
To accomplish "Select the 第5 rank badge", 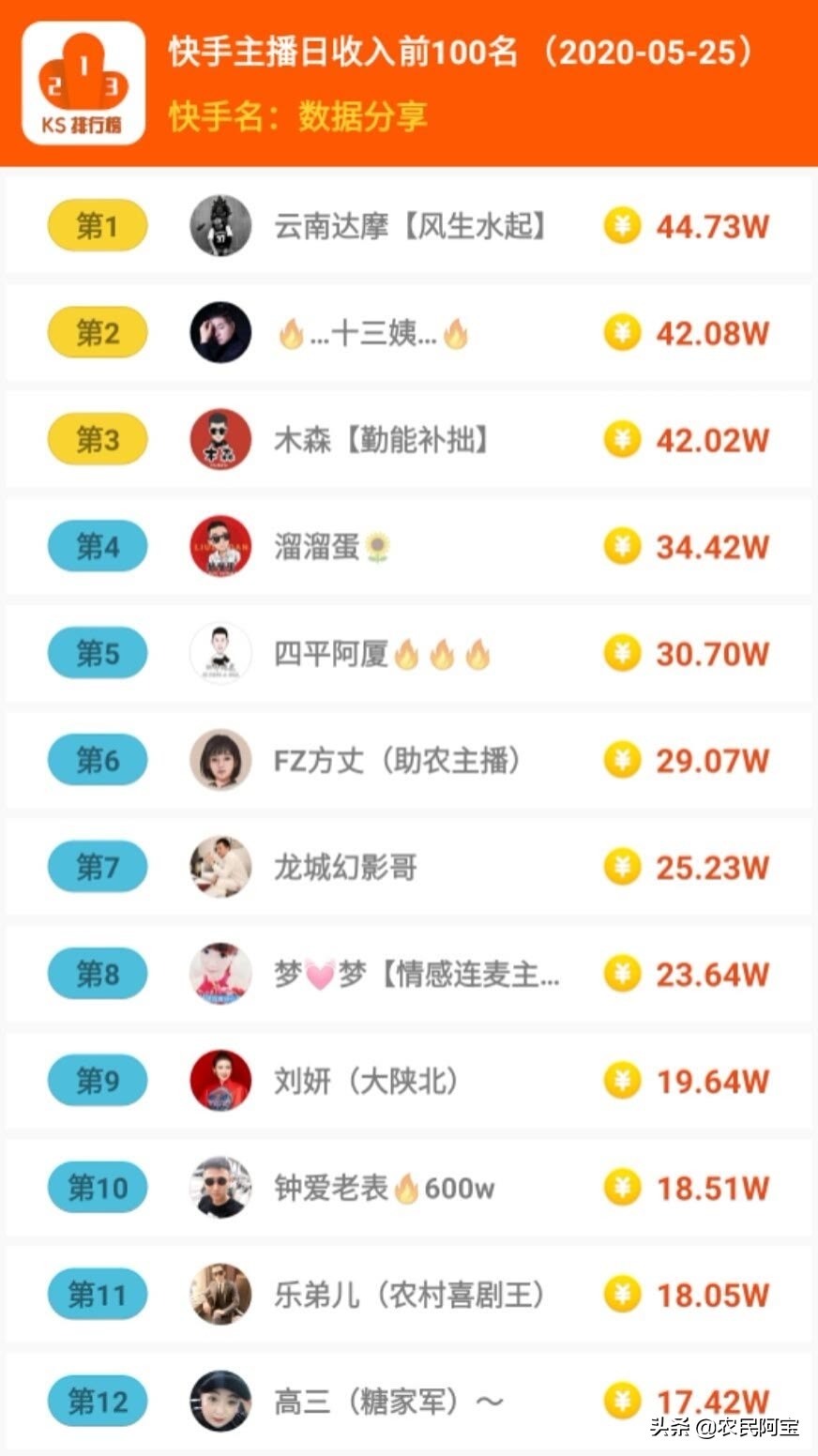I will coord(97,653).
